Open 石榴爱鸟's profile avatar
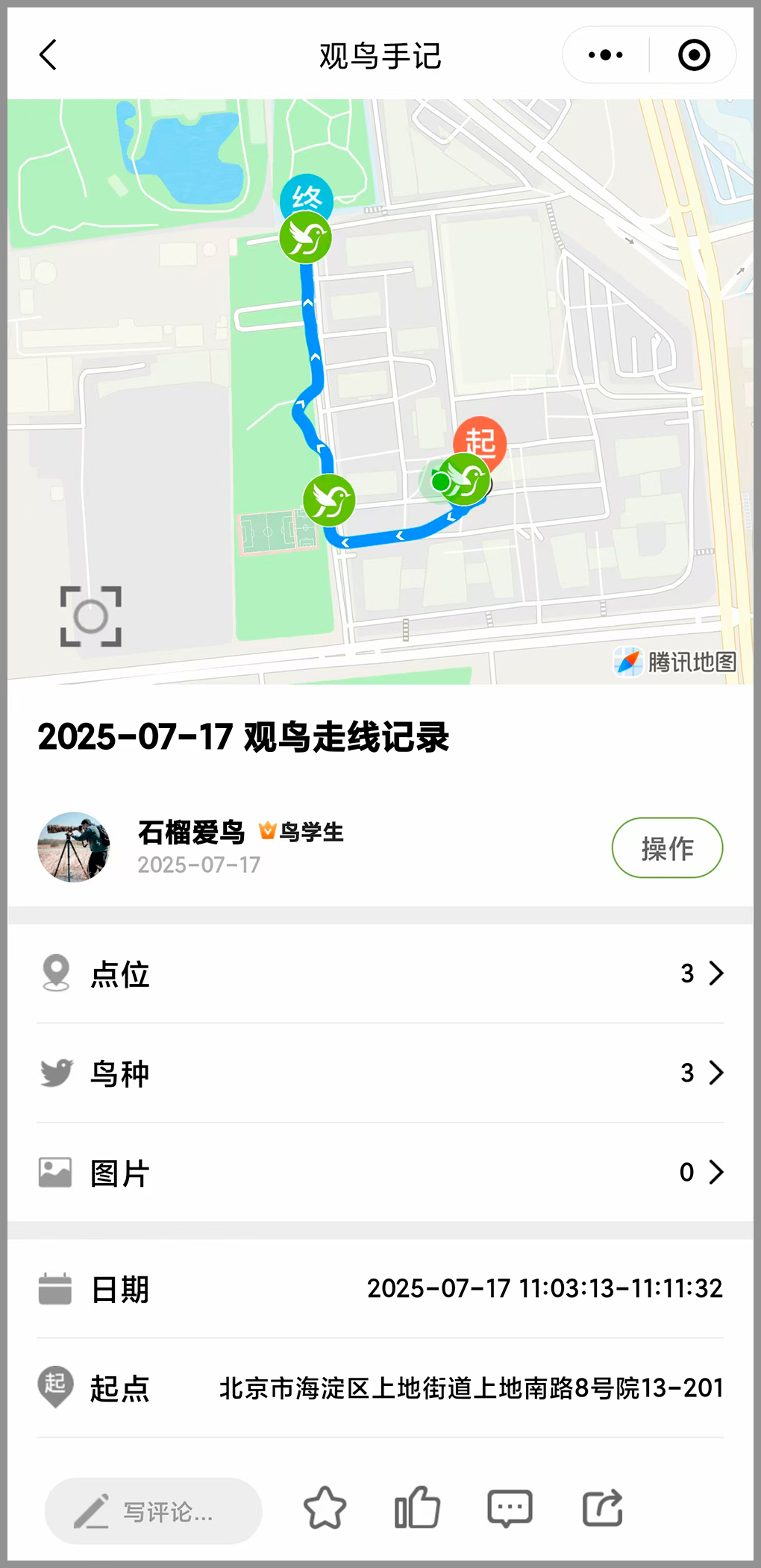The image size is (761, 1568). [x=74, y=847]
